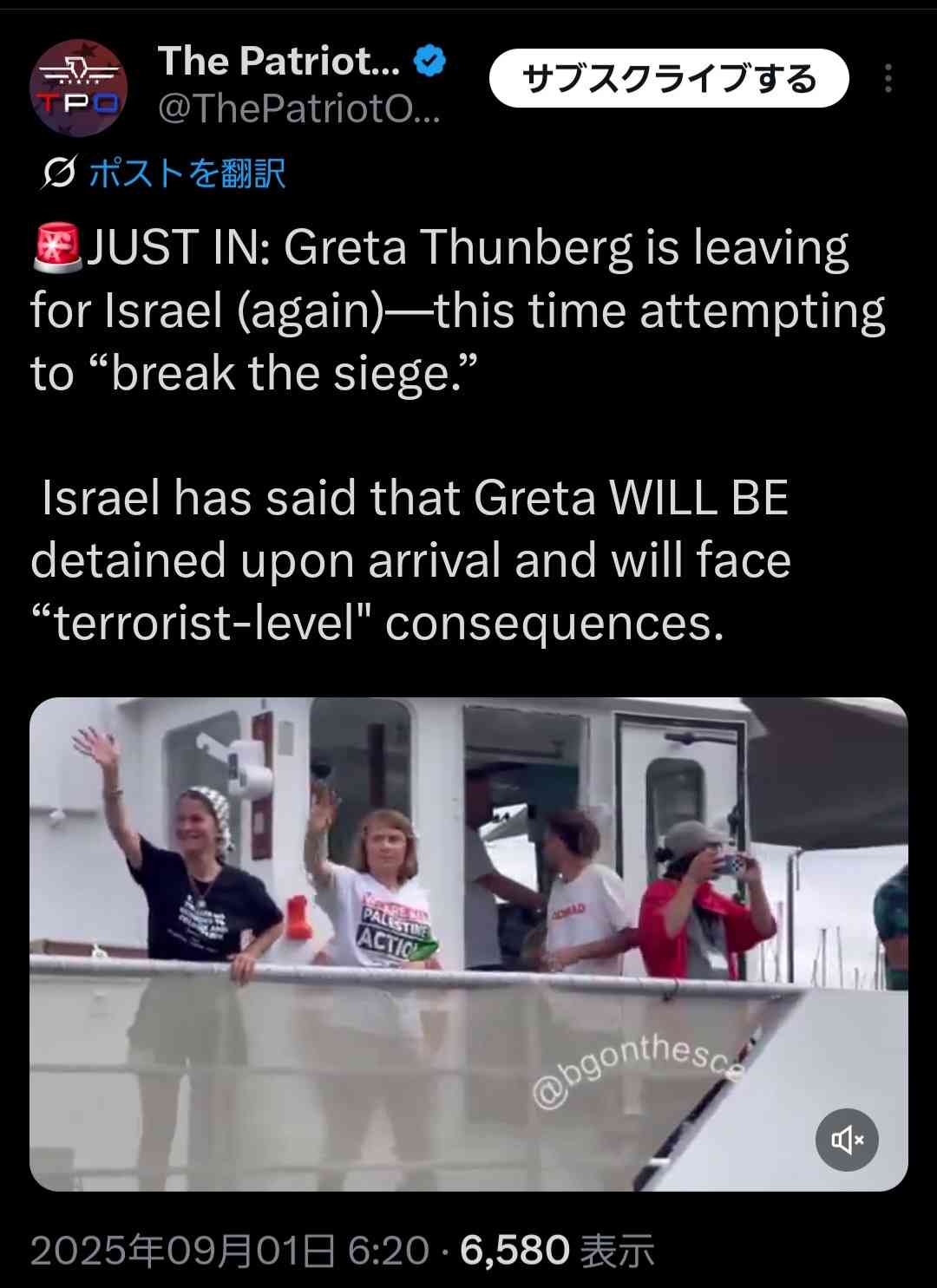Open The Patriot profile avatar

pos(78,88)
